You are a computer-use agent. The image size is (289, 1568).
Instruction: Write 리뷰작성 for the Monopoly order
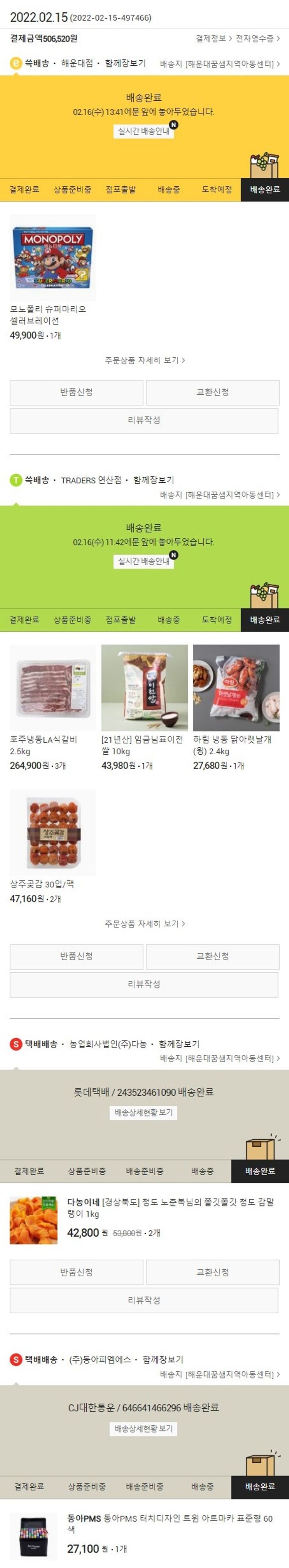tap(144, 421)
